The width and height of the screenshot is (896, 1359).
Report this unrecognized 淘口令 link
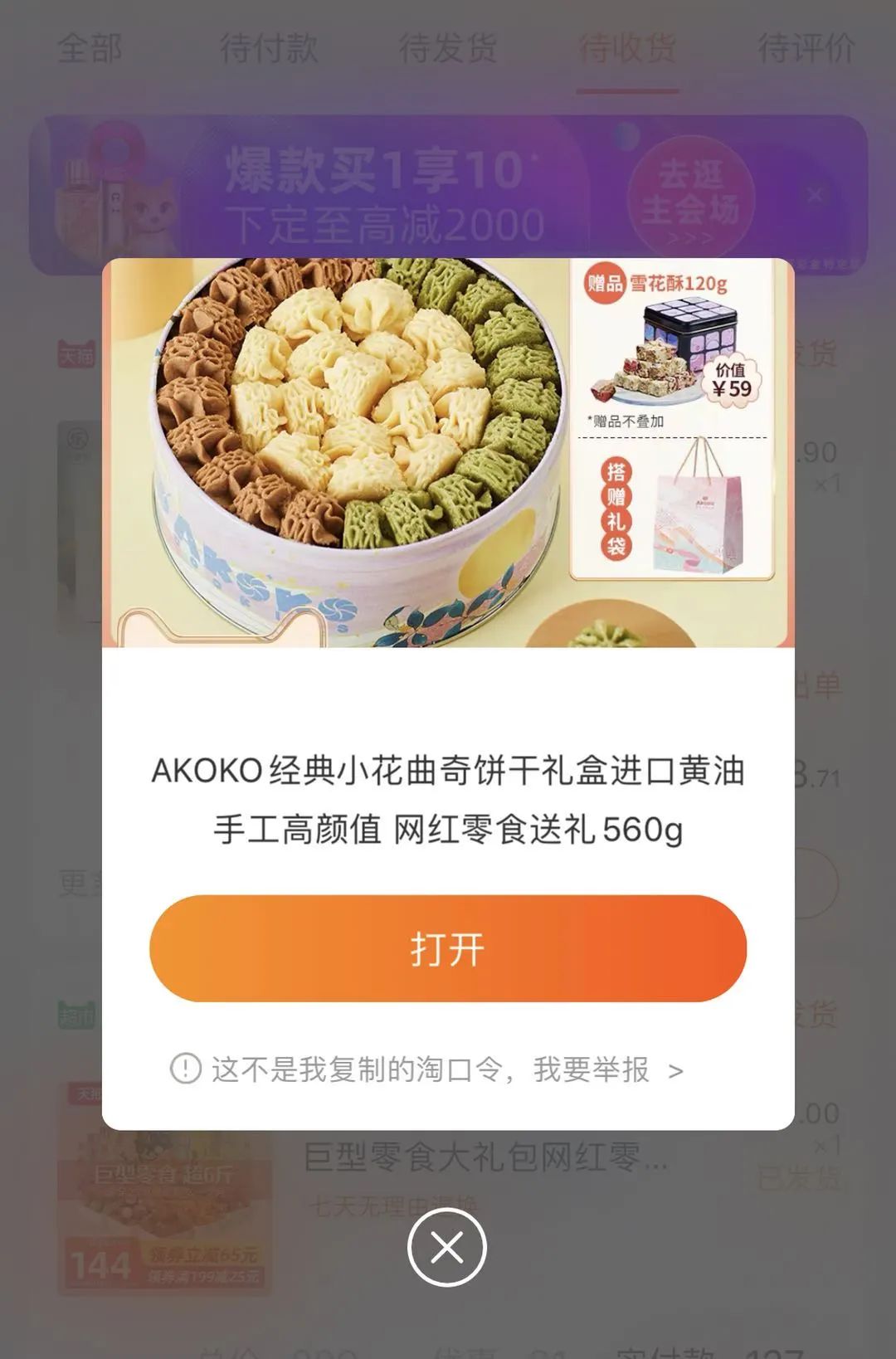(428, 1069)
